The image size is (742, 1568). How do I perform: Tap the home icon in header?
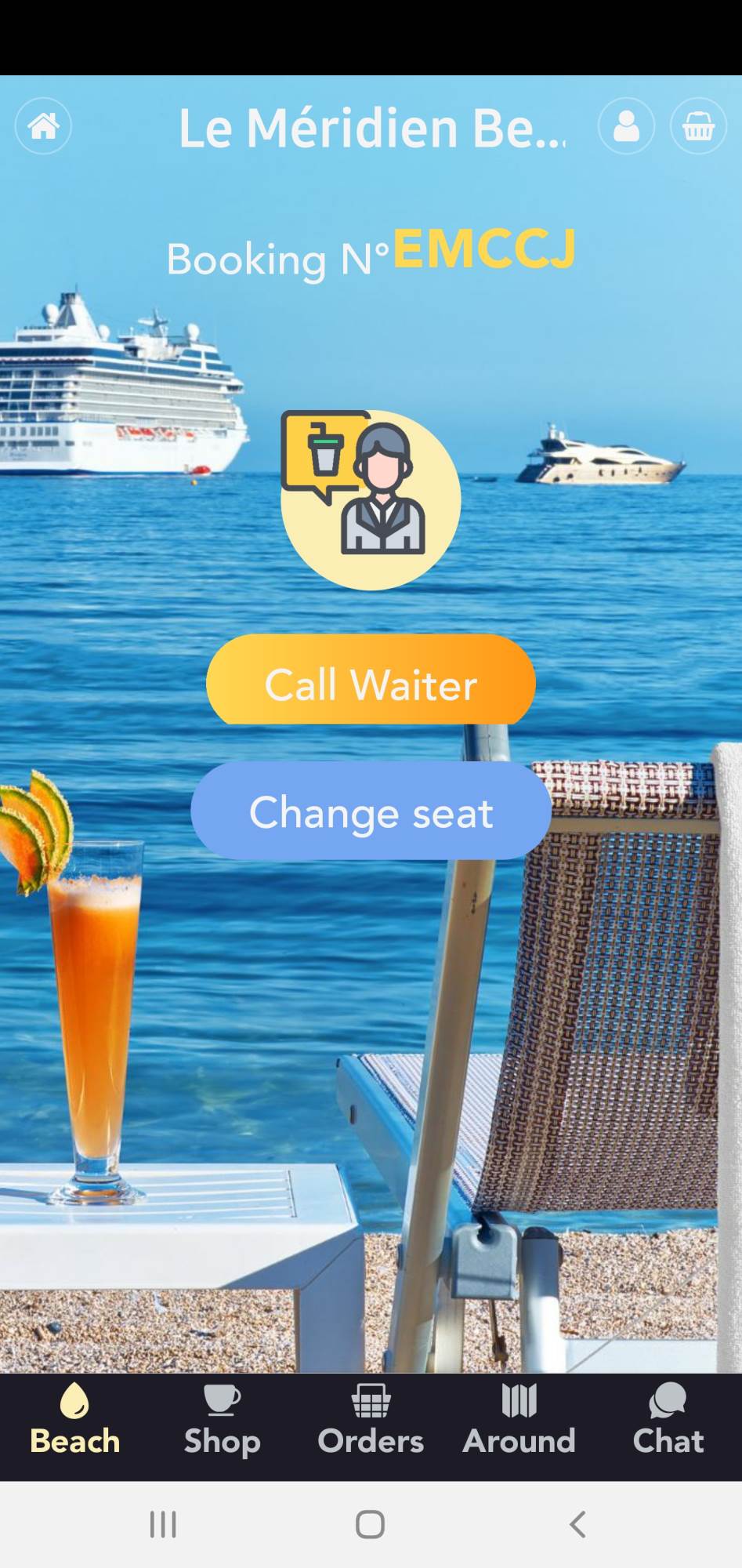[x=43, y=125]
